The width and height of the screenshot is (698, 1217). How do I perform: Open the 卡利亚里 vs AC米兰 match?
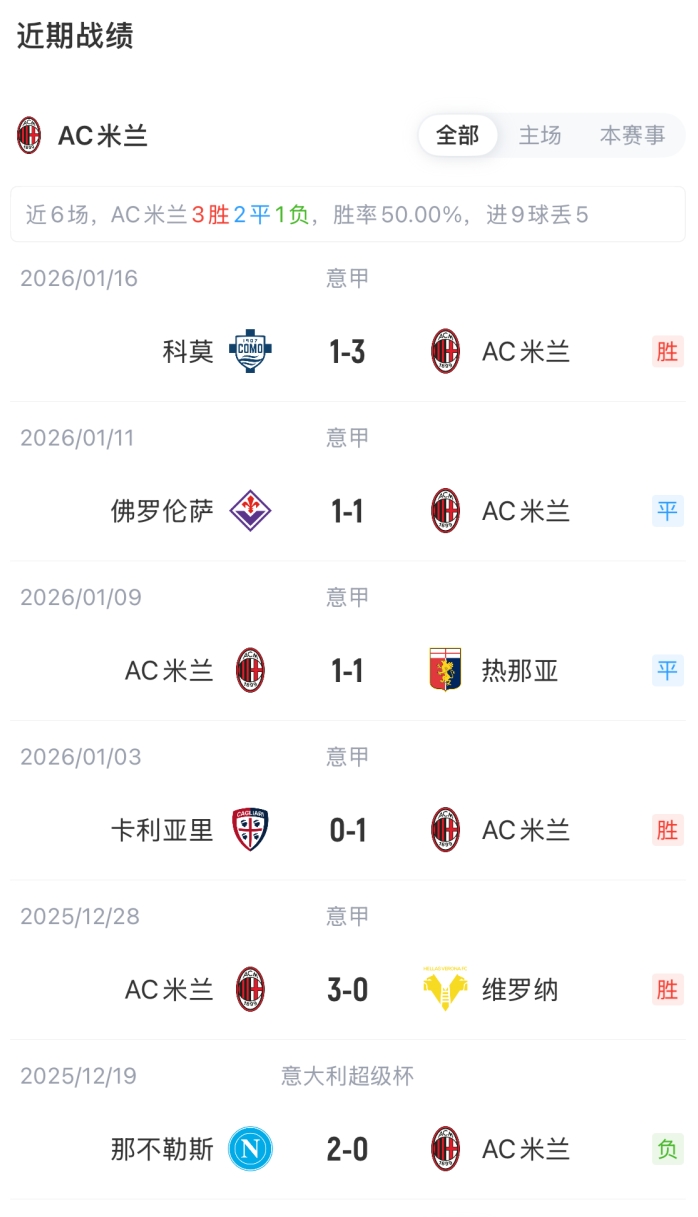point(348,830)
